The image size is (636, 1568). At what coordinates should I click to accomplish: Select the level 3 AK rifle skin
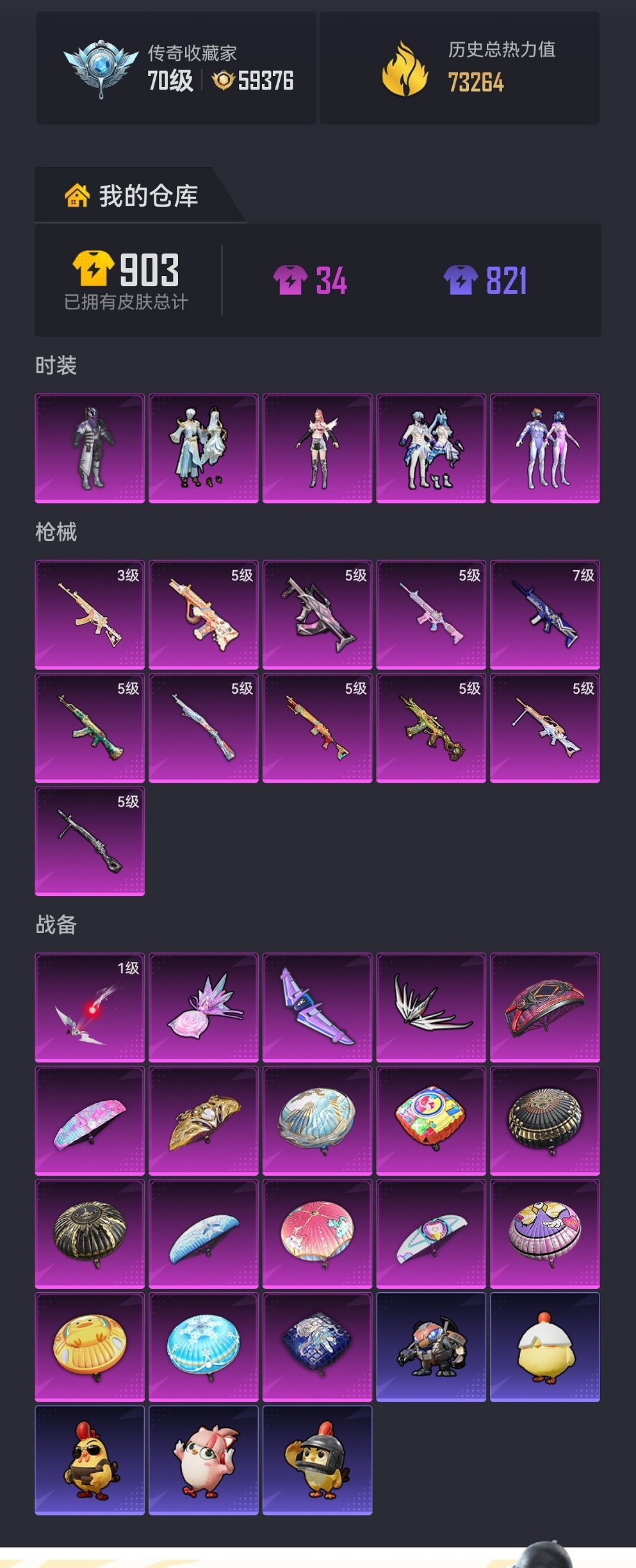[x=90, y=614]
